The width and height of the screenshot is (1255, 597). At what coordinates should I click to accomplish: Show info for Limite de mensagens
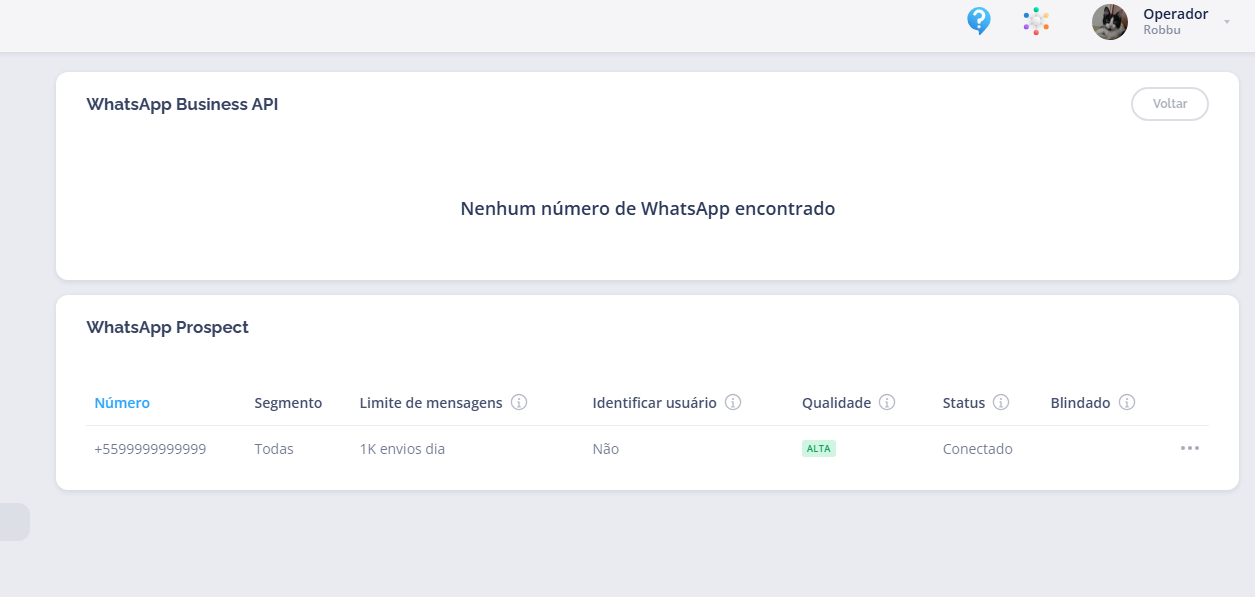(x=519, y=402)
